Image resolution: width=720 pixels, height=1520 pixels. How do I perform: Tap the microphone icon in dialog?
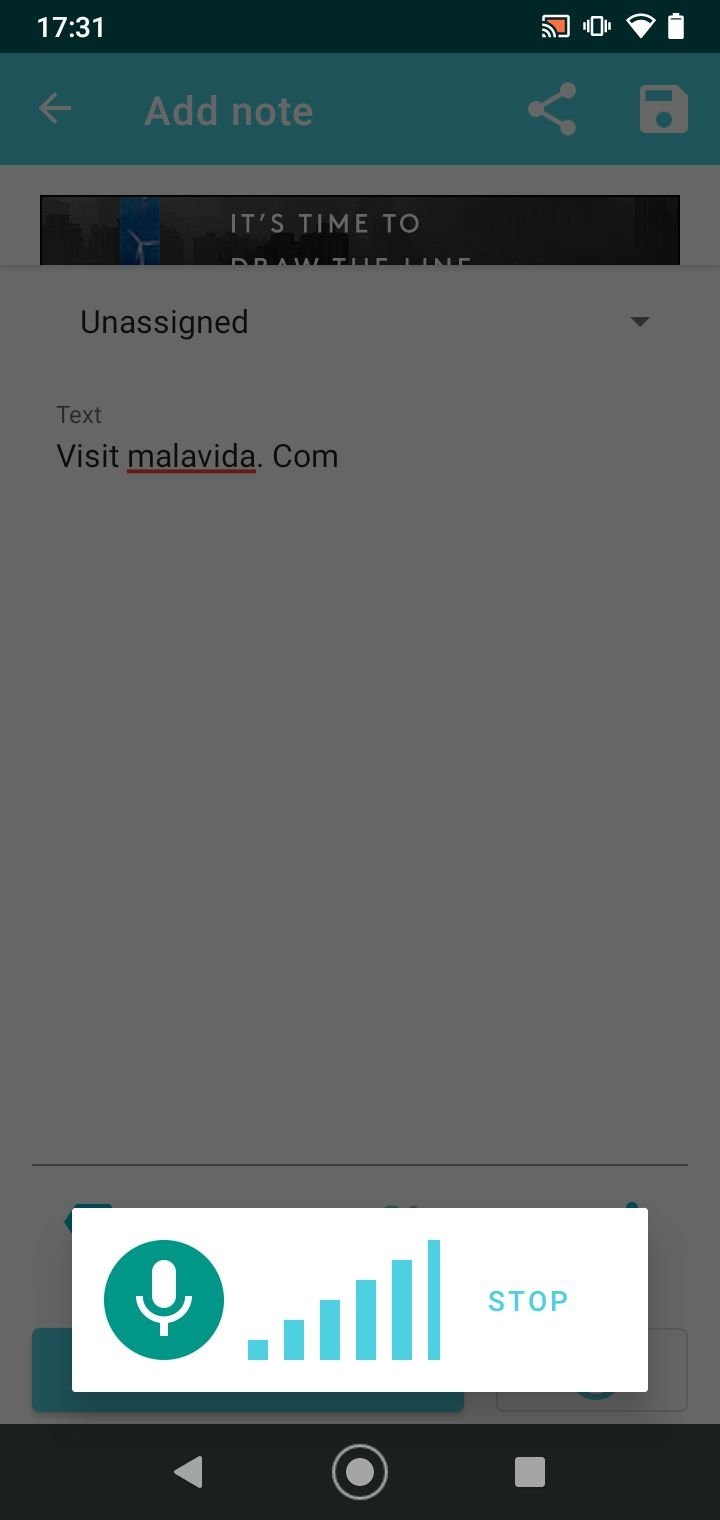point(164,1300)
